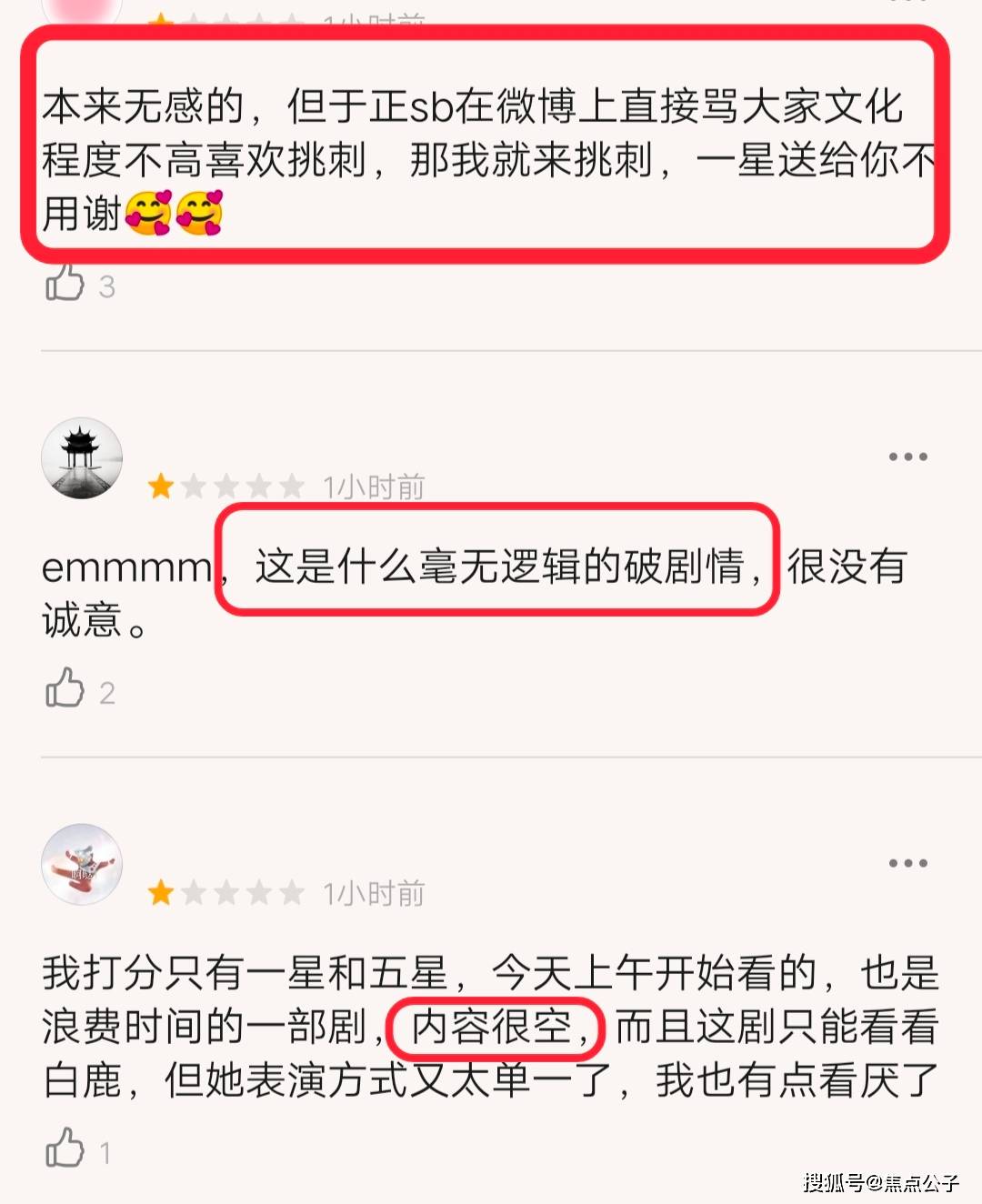The height and width of the screenshot is (1204, 982).
Task: Like the review about 于正 on Weibo
Action: 65,284
